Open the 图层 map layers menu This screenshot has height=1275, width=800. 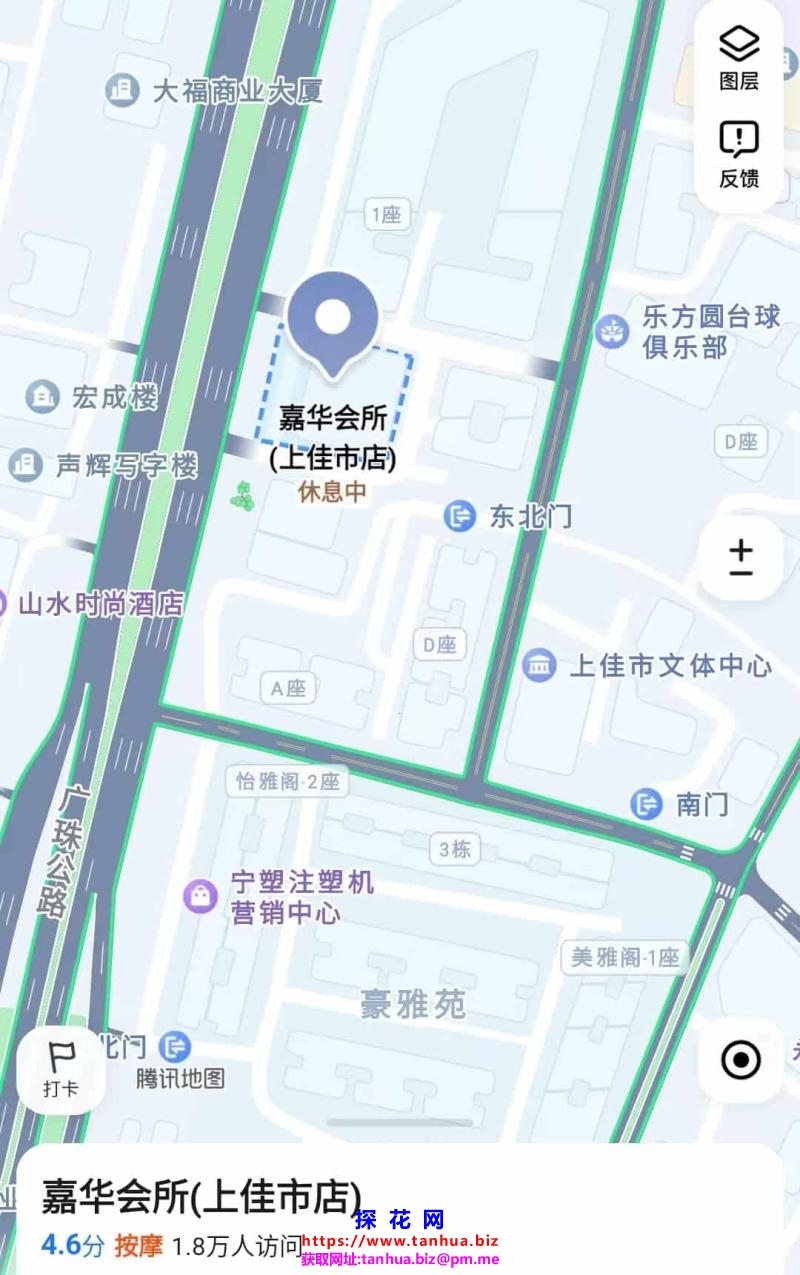(x=739, y=57)
